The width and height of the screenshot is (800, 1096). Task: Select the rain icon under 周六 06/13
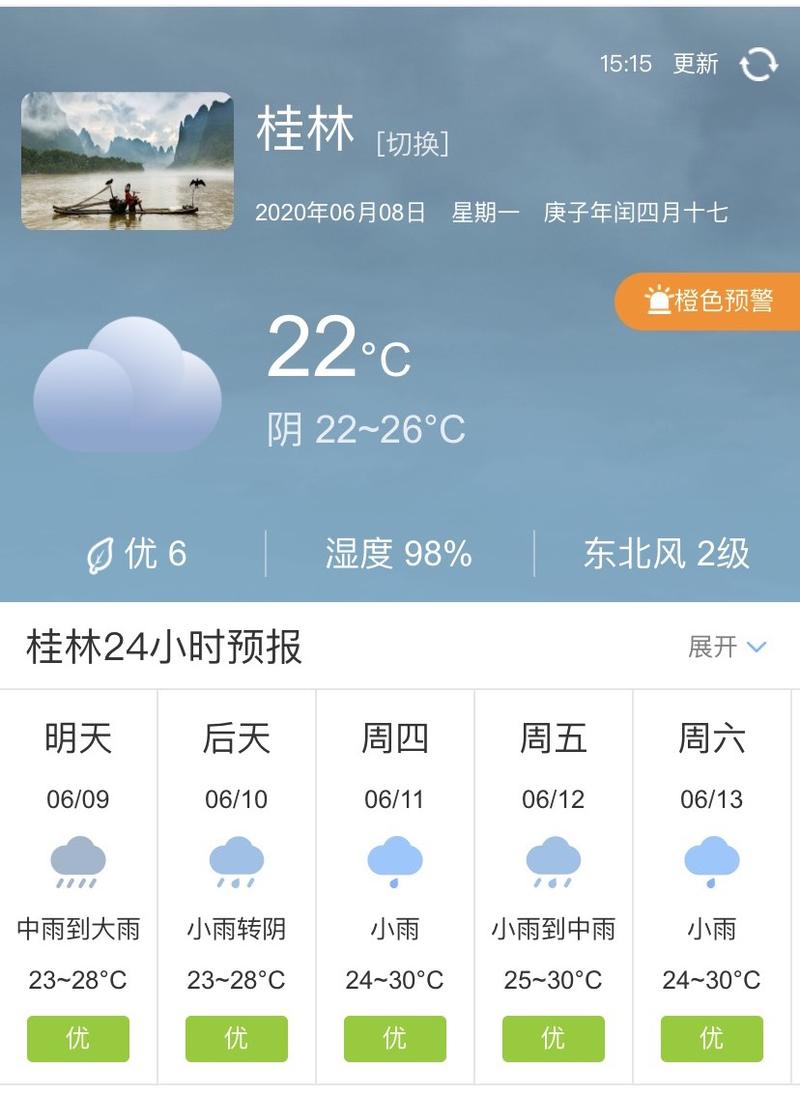click(x=712, y=859)
